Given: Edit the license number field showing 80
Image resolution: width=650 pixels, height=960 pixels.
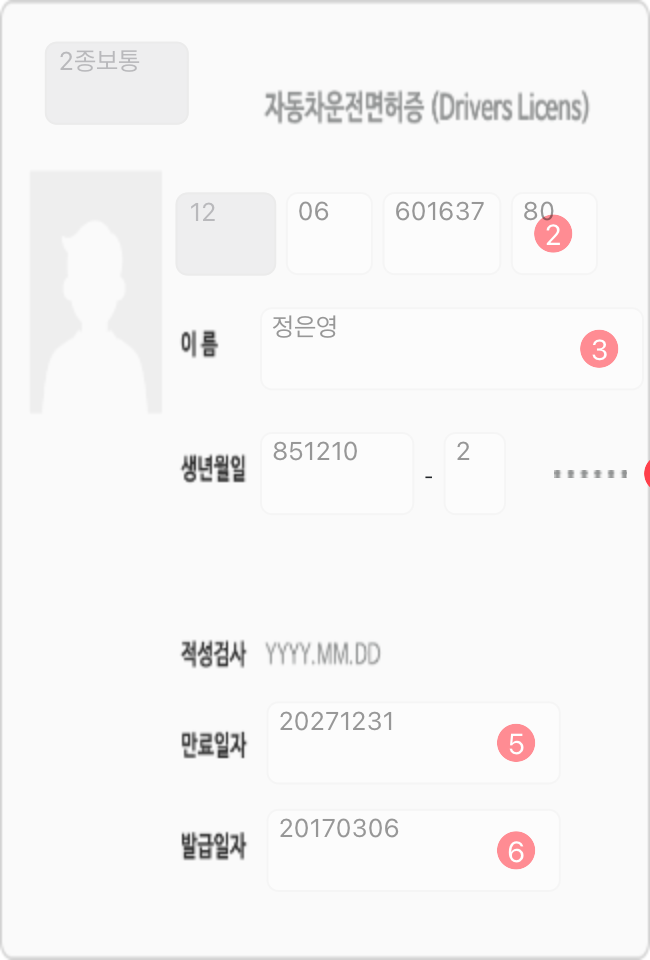Looking at the screenshot, I should click(554, 234).
